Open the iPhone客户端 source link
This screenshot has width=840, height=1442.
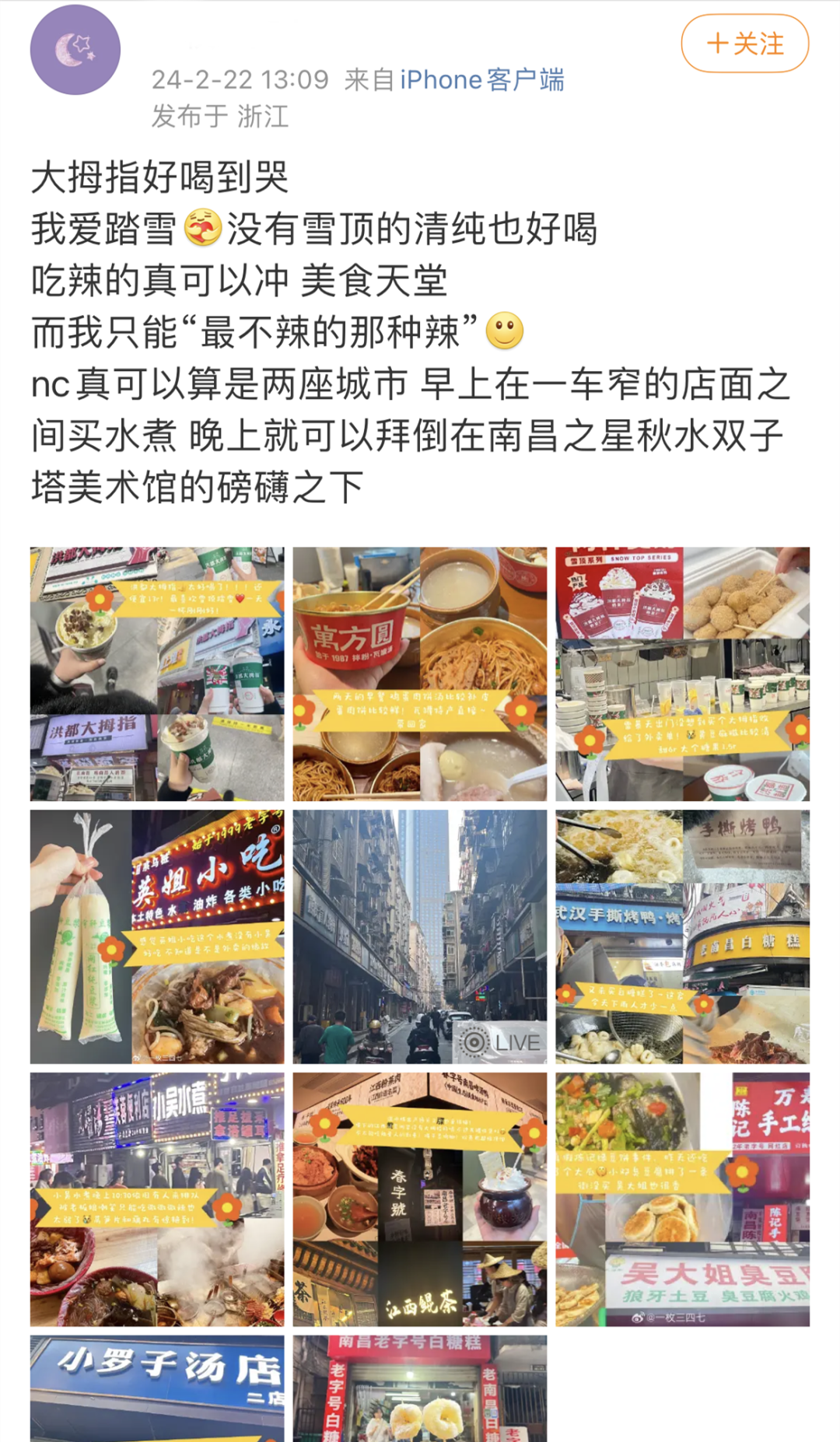tap(482, 79)
